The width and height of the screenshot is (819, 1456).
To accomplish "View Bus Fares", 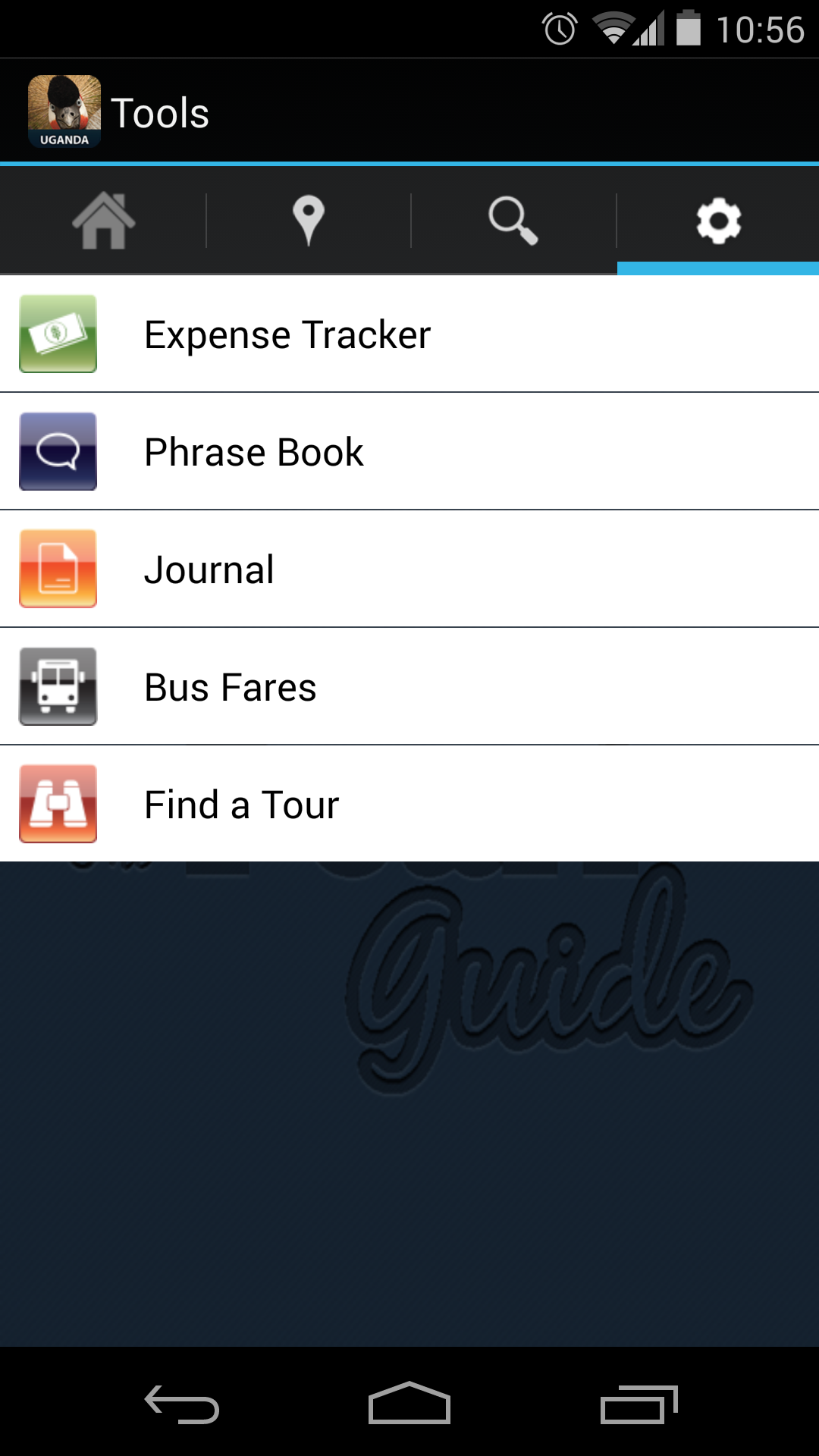I will [x=409, y=686].
